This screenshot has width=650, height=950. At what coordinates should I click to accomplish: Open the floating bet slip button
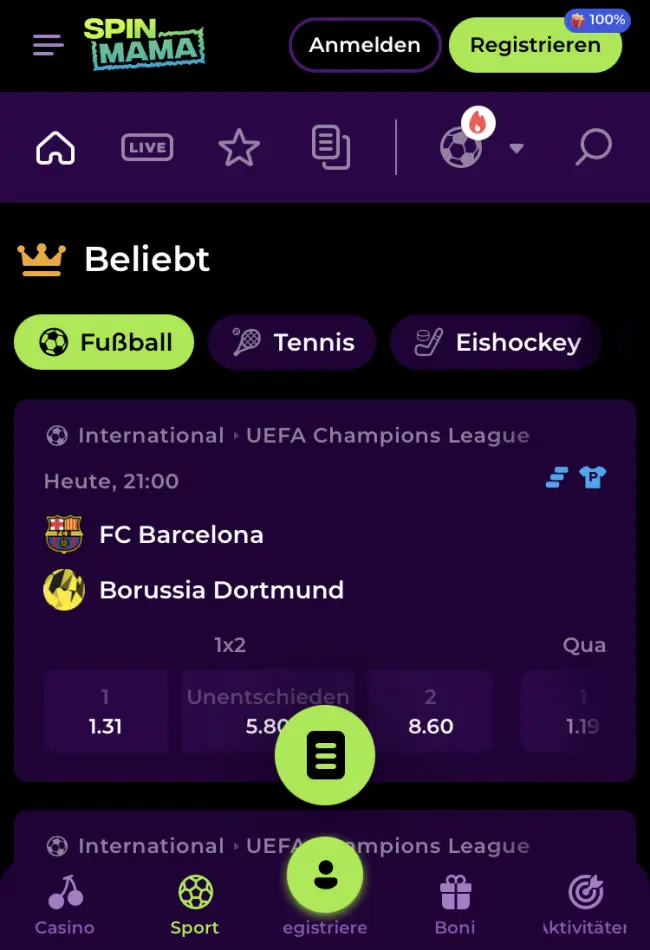(325, 755)
